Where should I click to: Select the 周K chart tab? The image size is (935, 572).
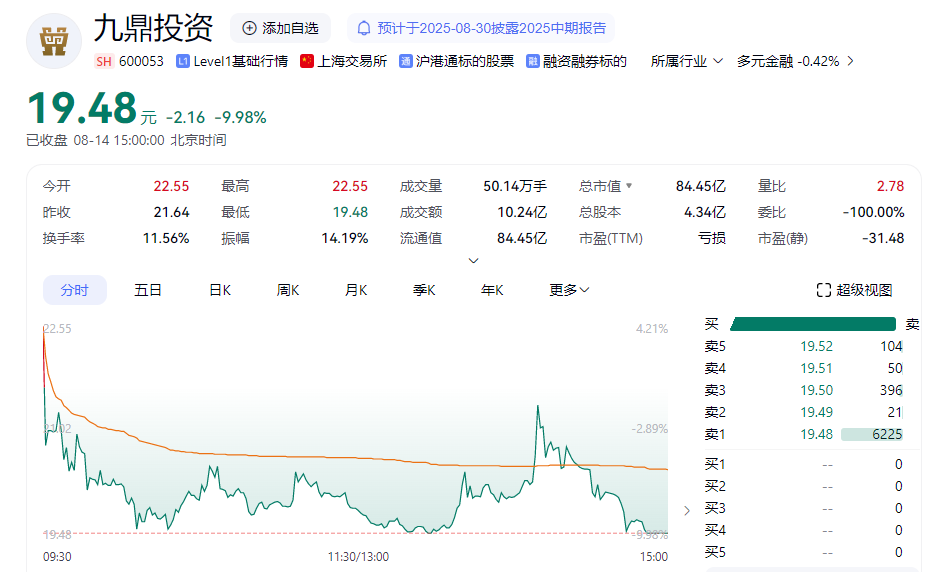288,290
